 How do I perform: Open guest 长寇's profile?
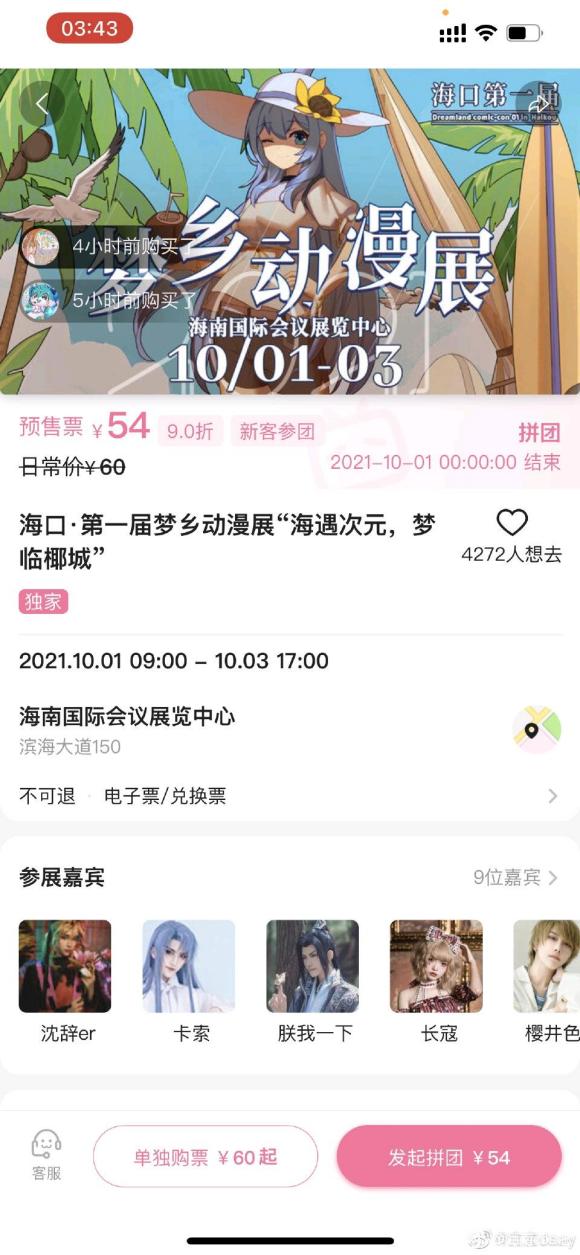click(437, 981)
